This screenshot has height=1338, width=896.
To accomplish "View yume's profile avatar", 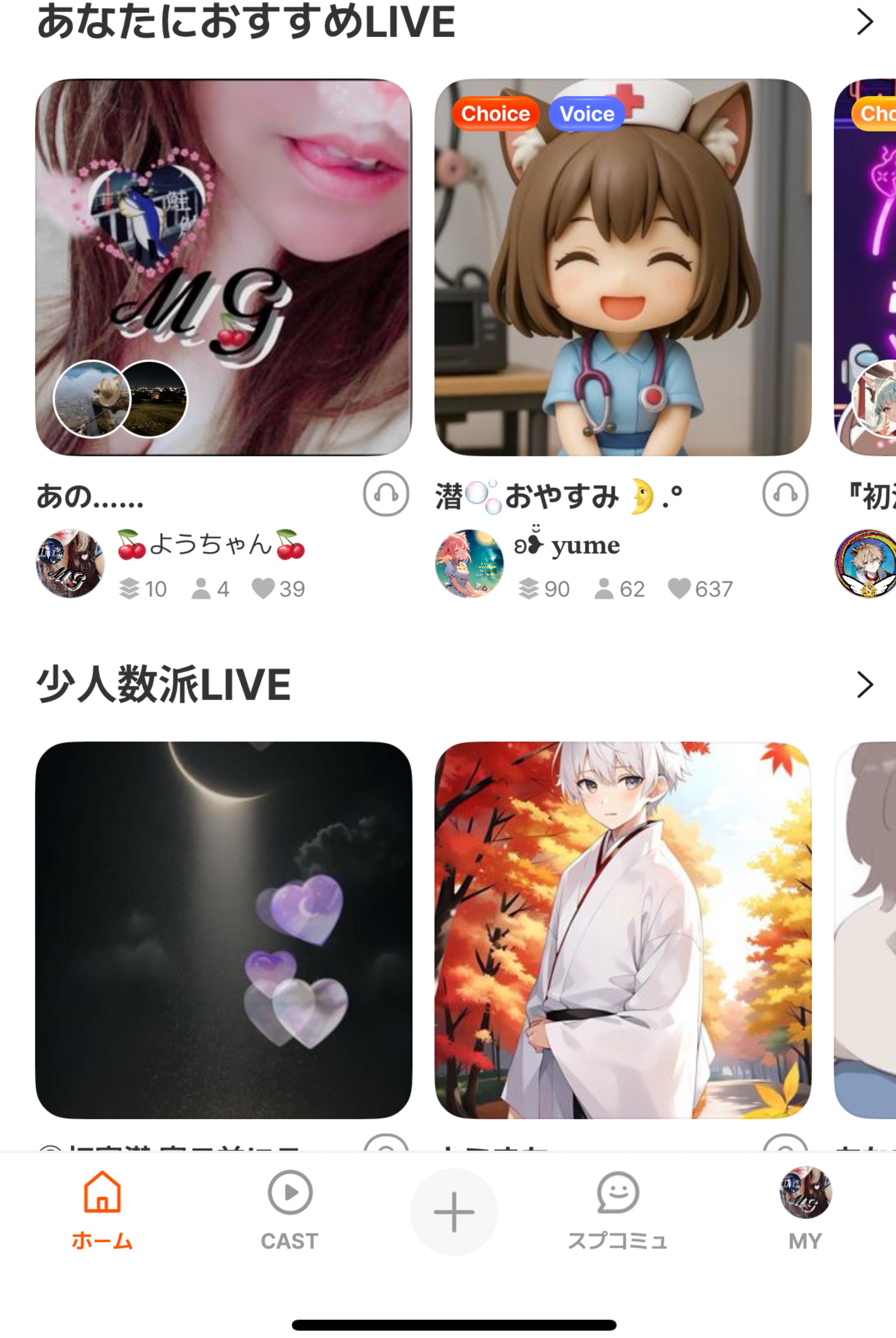I will 469,563.
